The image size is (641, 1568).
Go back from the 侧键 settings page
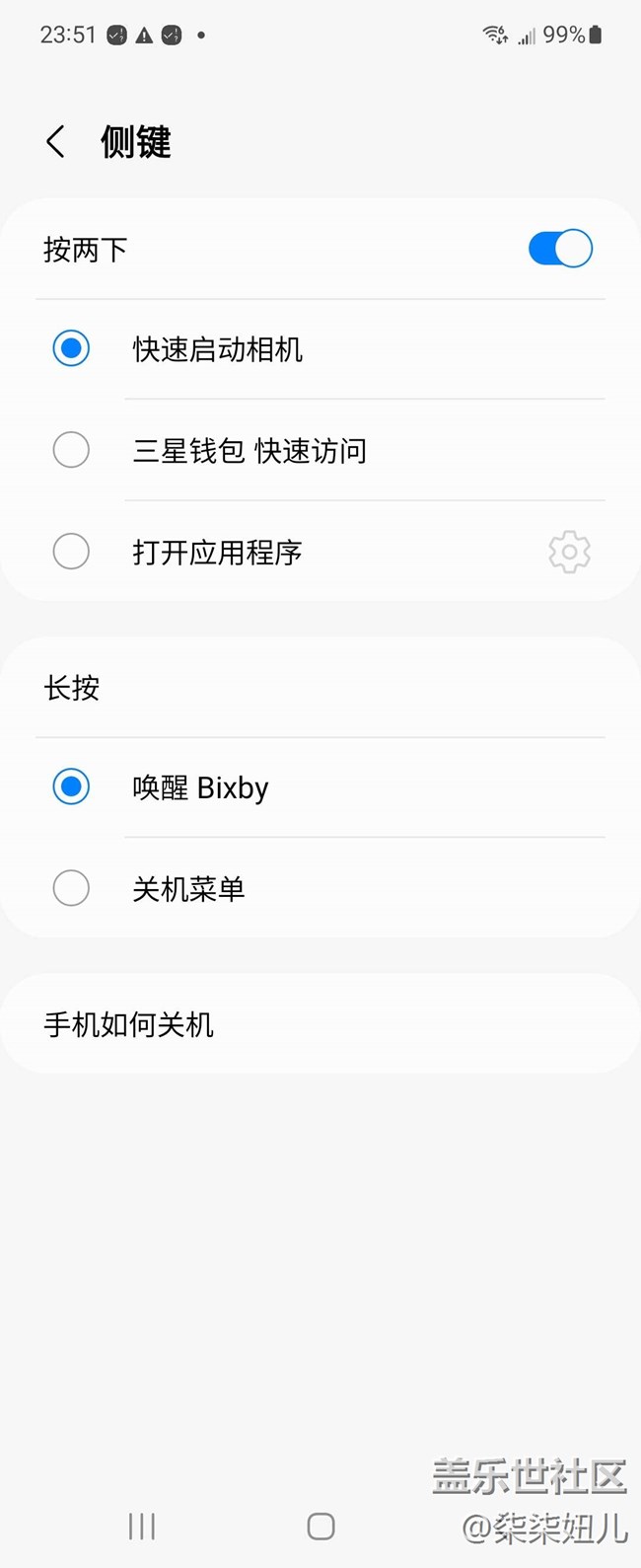pos(56,142)
